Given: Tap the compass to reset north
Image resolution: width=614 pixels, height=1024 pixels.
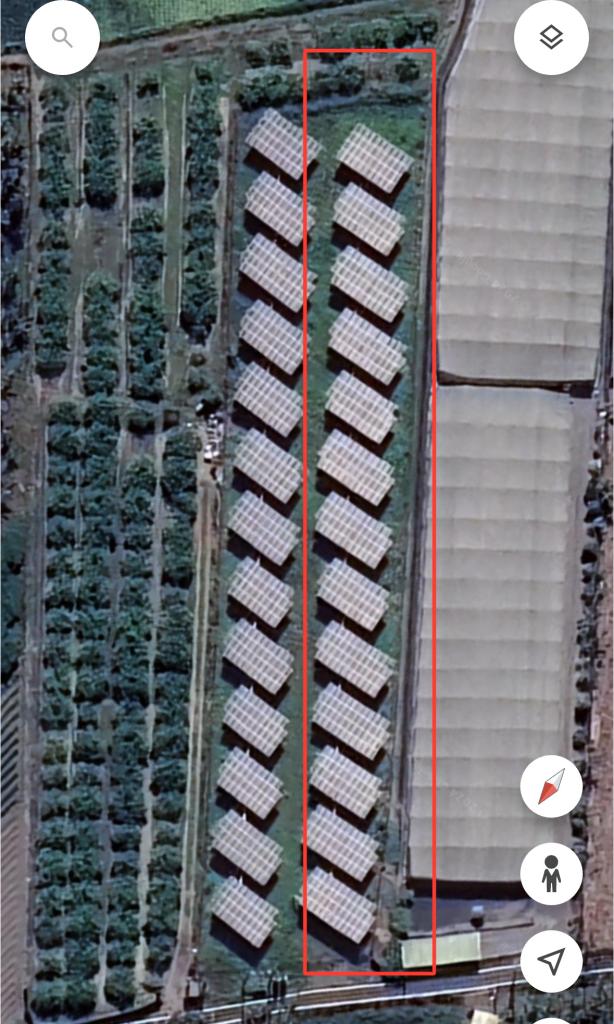Looking at the screenshot, I should point(551,786).
